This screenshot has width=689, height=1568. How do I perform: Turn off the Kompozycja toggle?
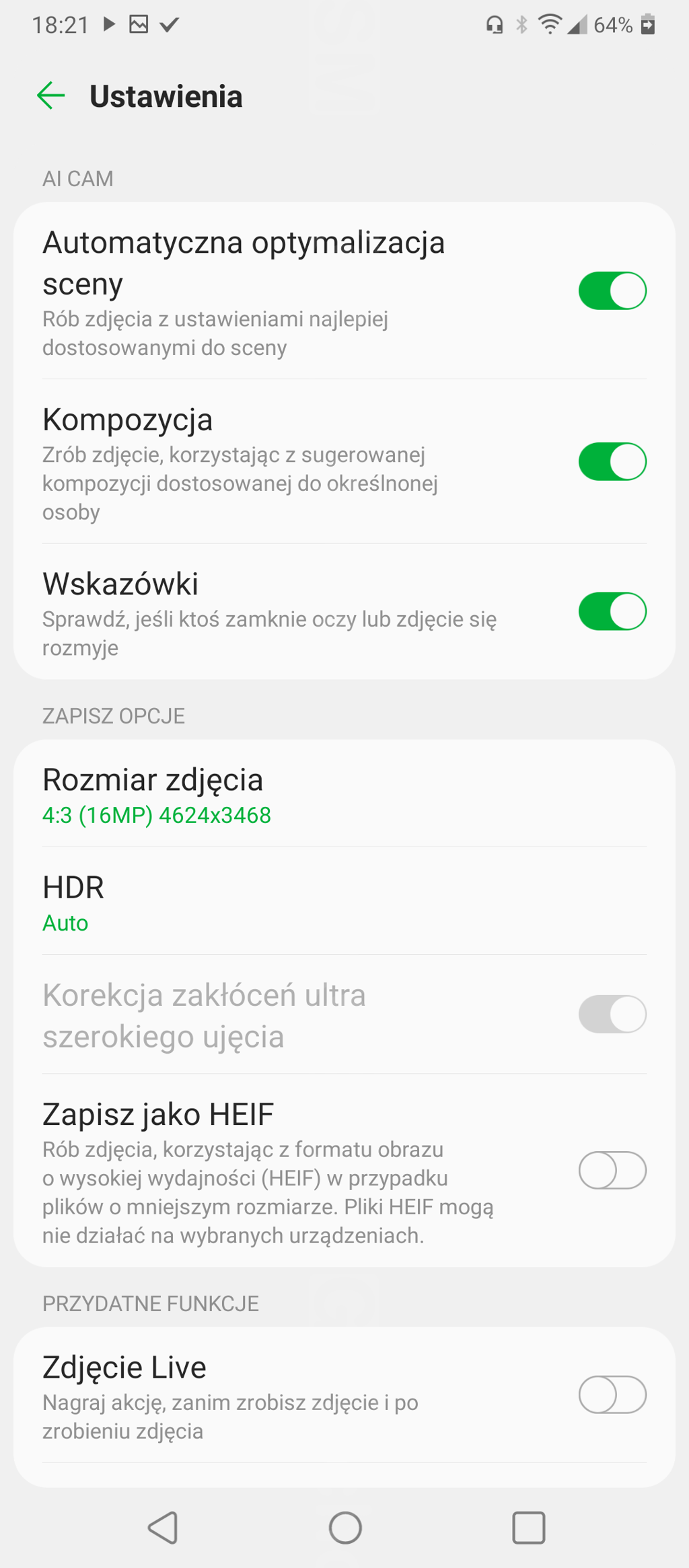coord(612,462)
